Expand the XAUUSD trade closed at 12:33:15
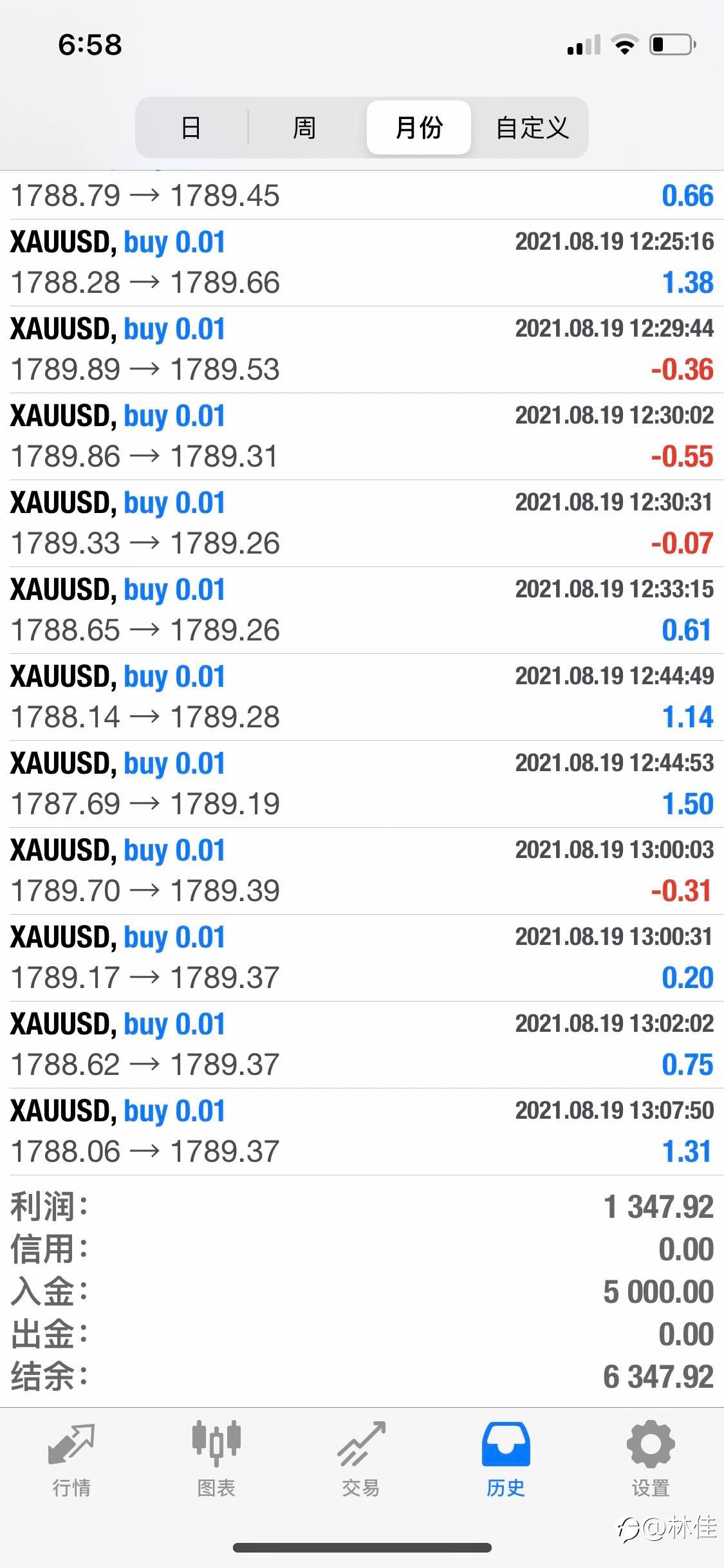This screenshot has height=1568, width=724. [362, 610]
